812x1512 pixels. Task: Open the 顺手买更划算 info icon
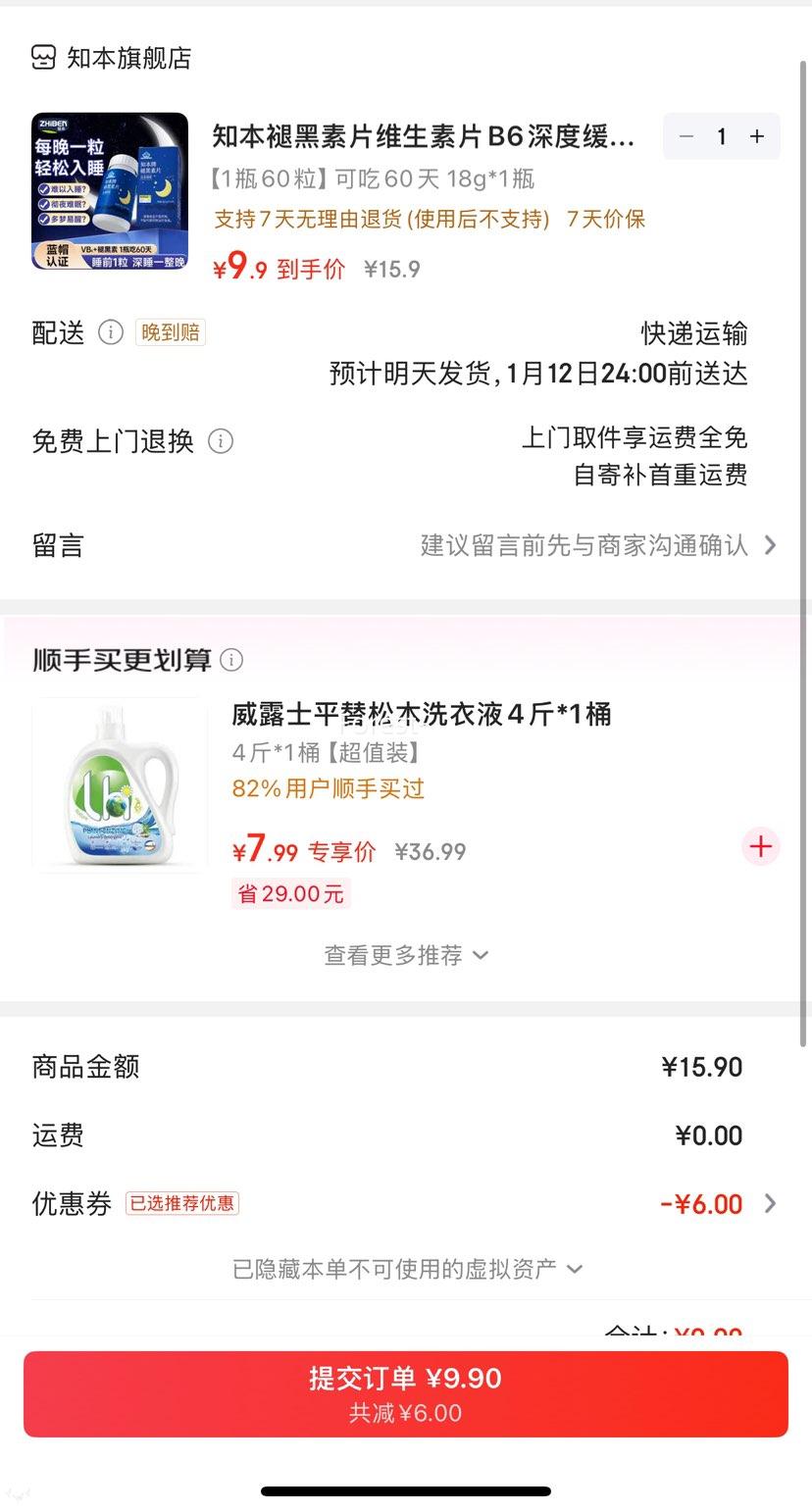(230, 660)
